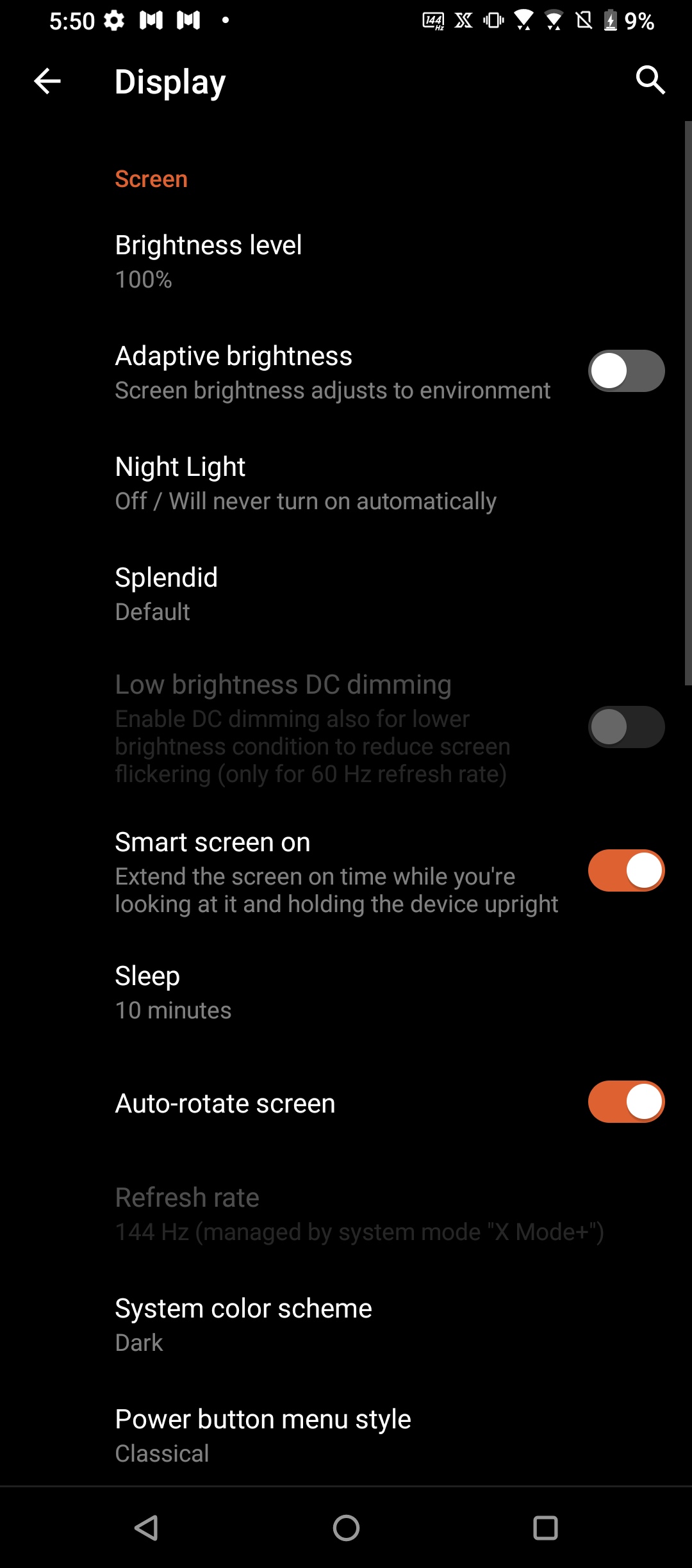Open recent apps overview
Image resolution: width=692 pixels, height=1568 pixels.
coord(545,1528)
